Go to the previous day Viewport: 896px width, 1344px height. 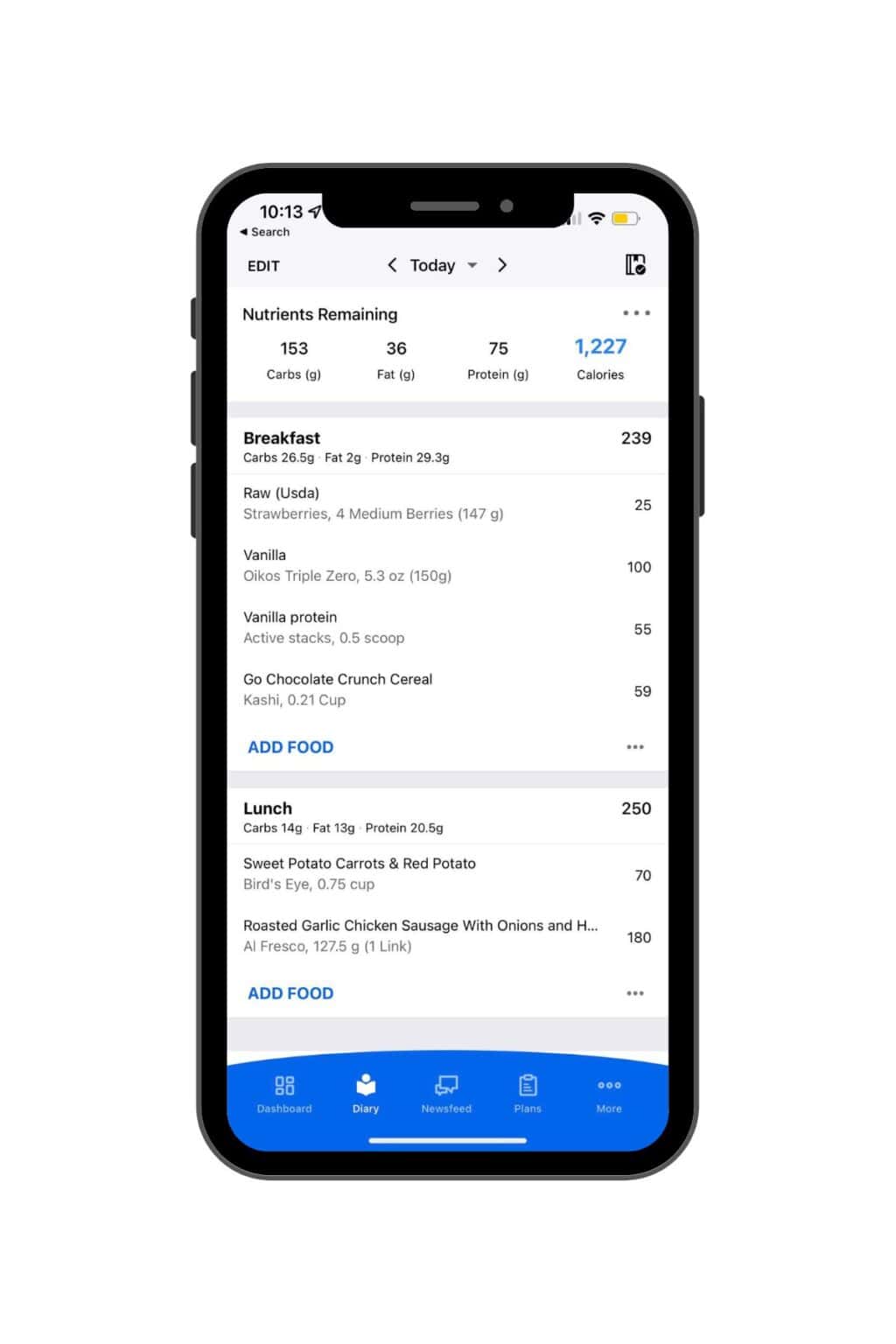[x=392, y=265]
